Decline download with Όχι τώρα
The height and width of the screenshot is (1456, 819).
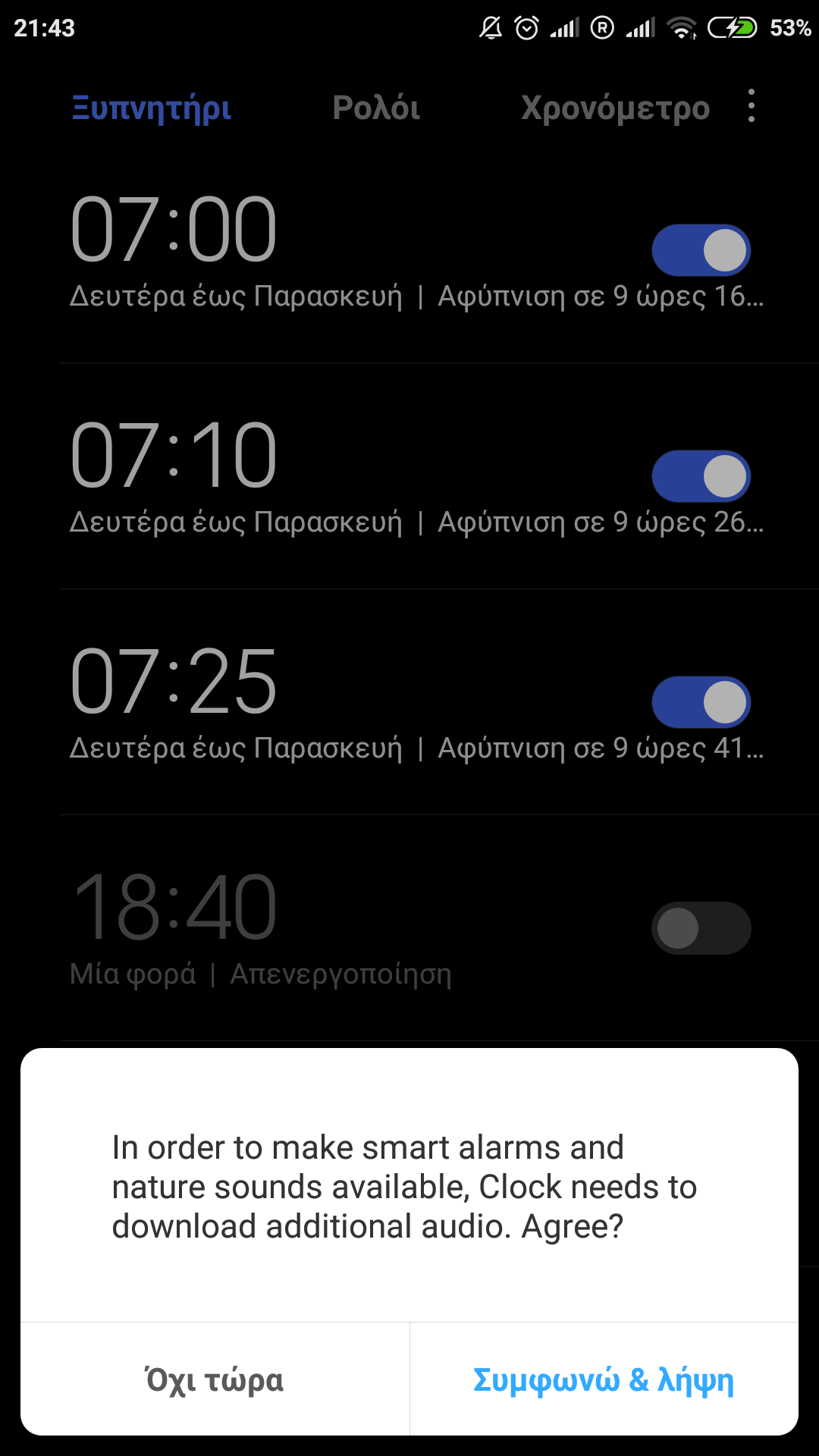point(215,1379)
